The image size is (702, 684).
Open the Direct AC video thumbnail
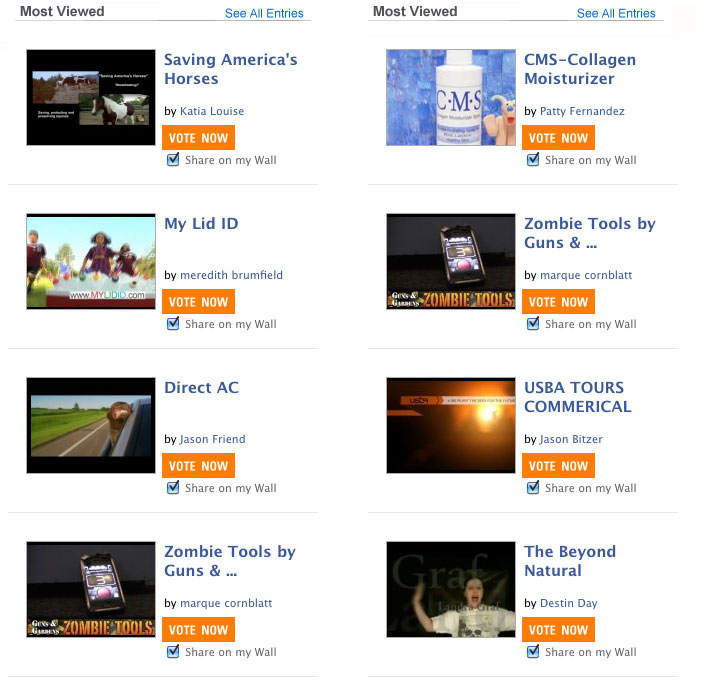91,425
